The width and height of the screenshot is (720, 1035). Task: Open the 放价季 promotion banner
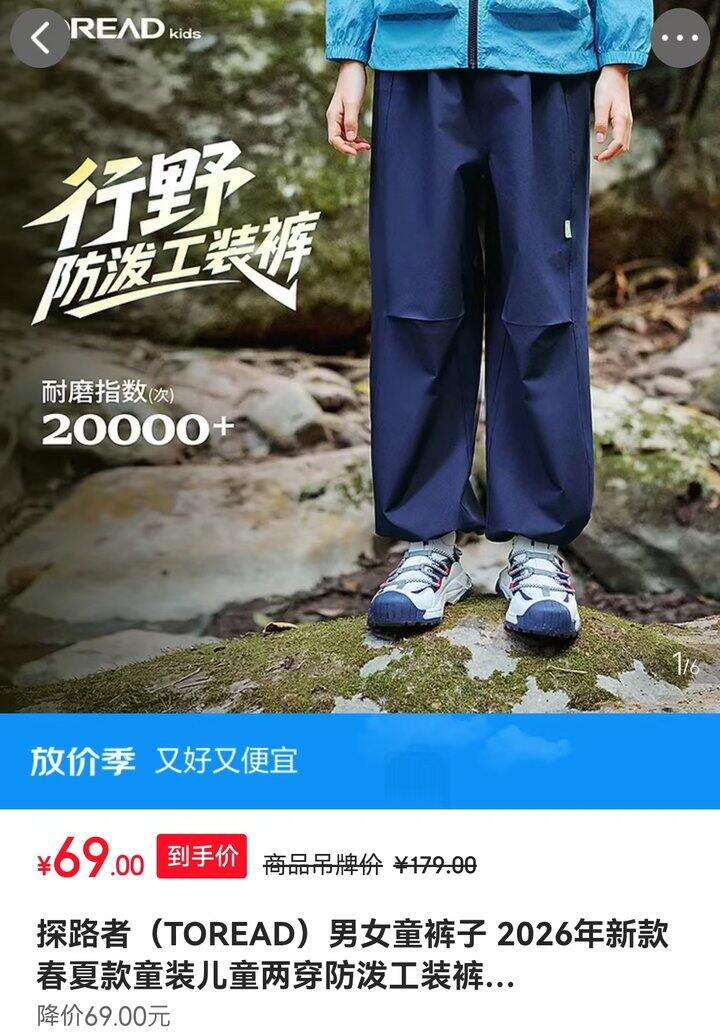pyautogui.click(x=360, y=761)
